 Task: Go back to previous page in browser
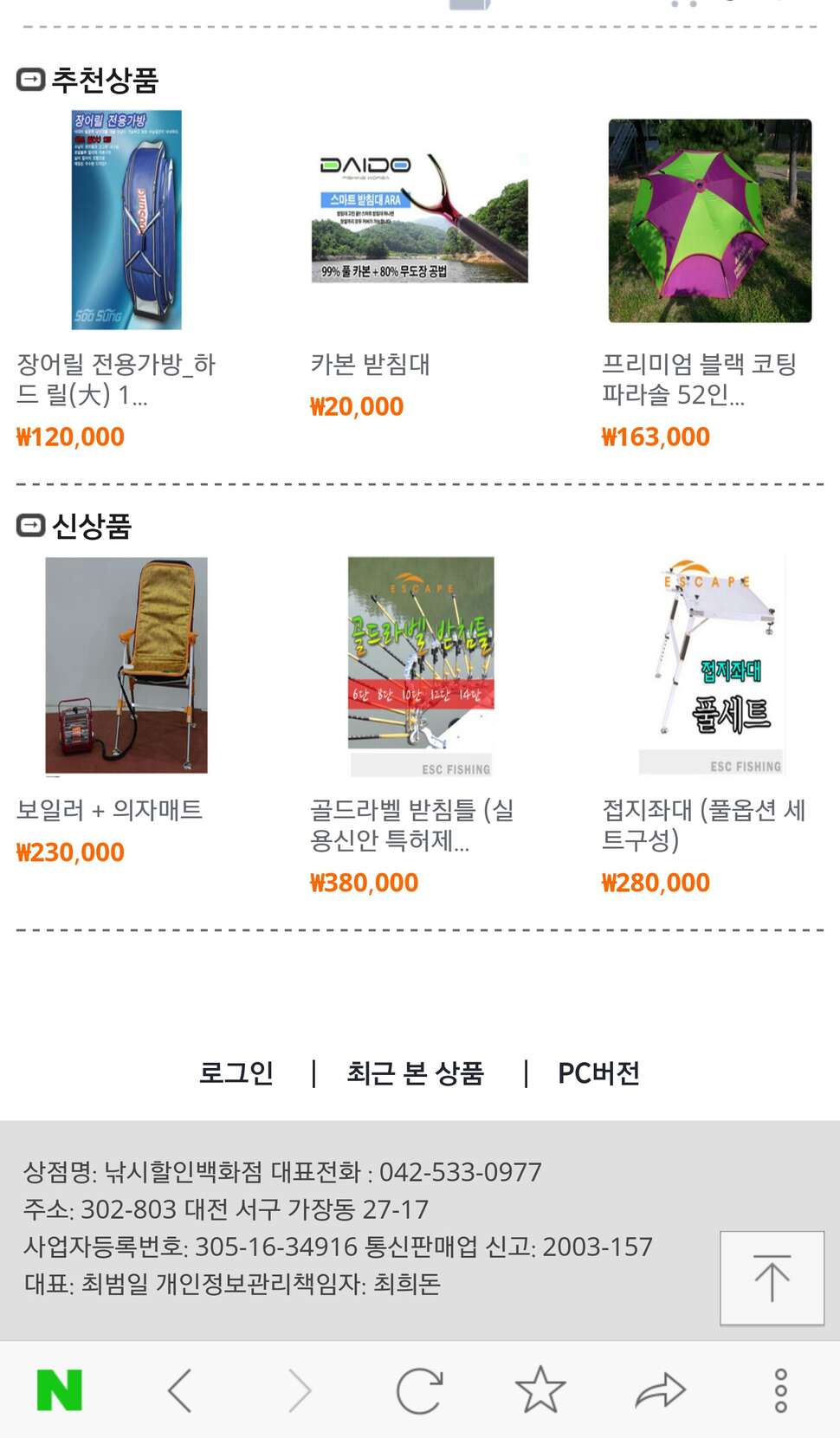click(x=180, y=1390)
